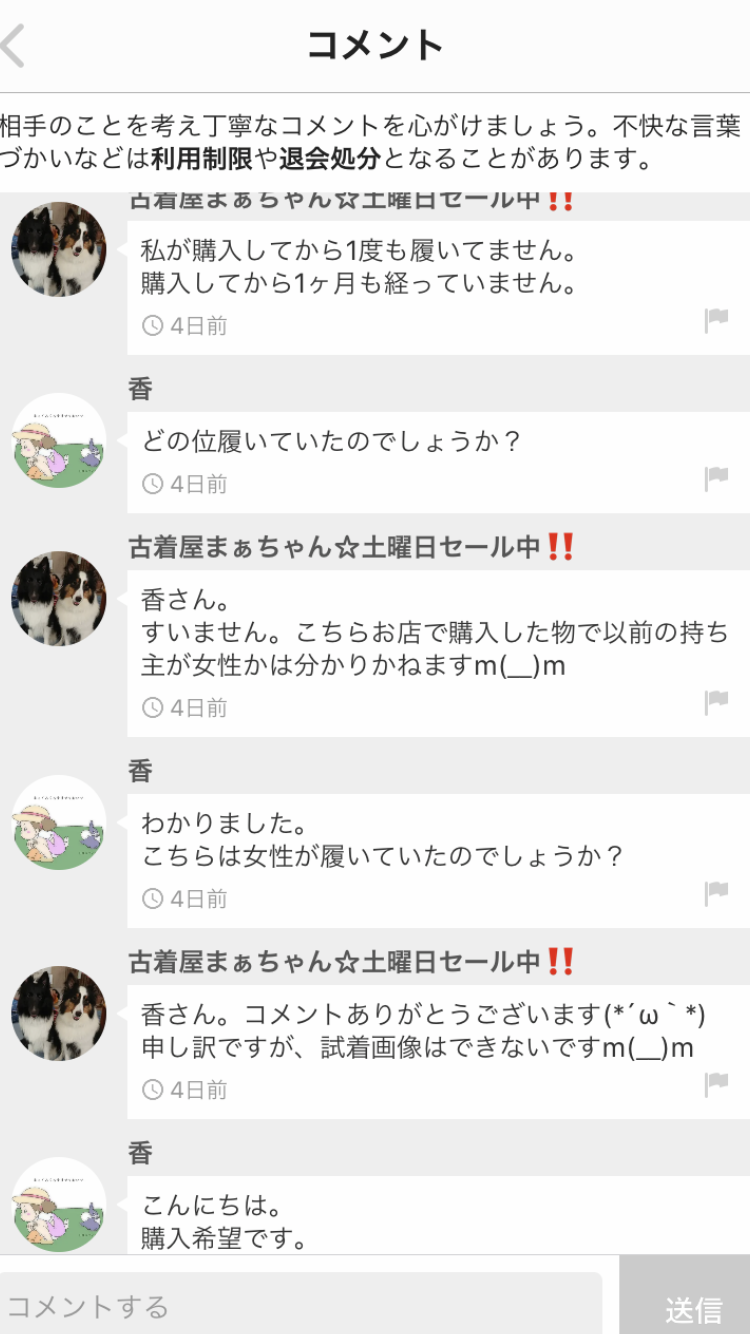Flag the comment 私が購入してから1度も履いてません
This screenshot has height=1334, width=750.
point(716,320)
